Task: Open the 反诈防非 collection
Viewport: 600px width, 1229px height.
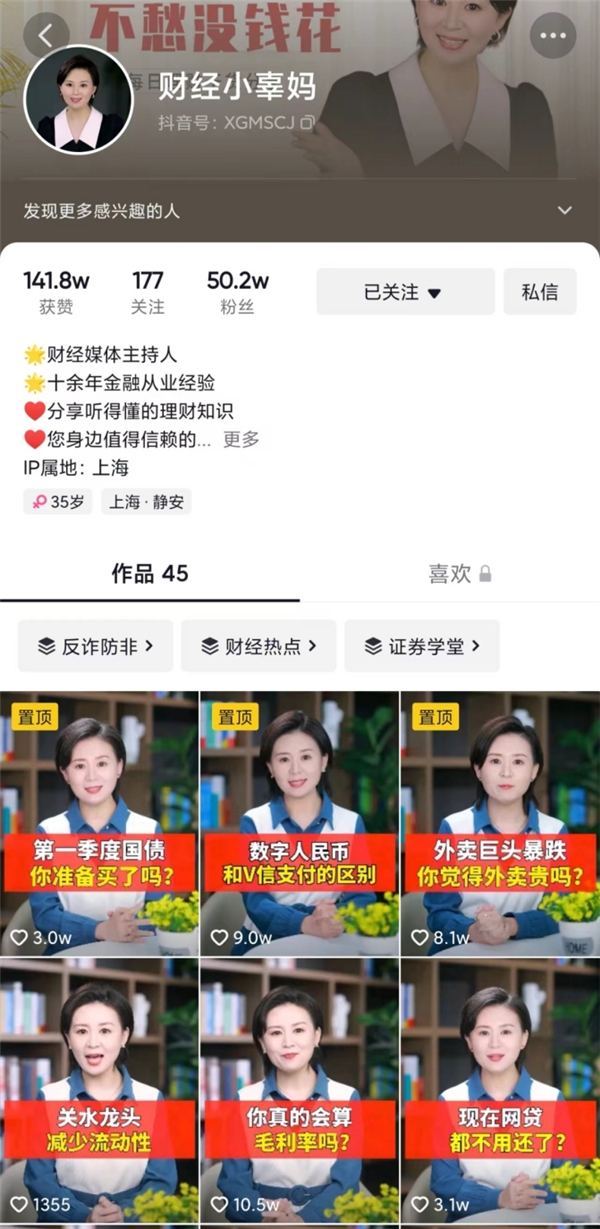Action: tap(96, 646)
